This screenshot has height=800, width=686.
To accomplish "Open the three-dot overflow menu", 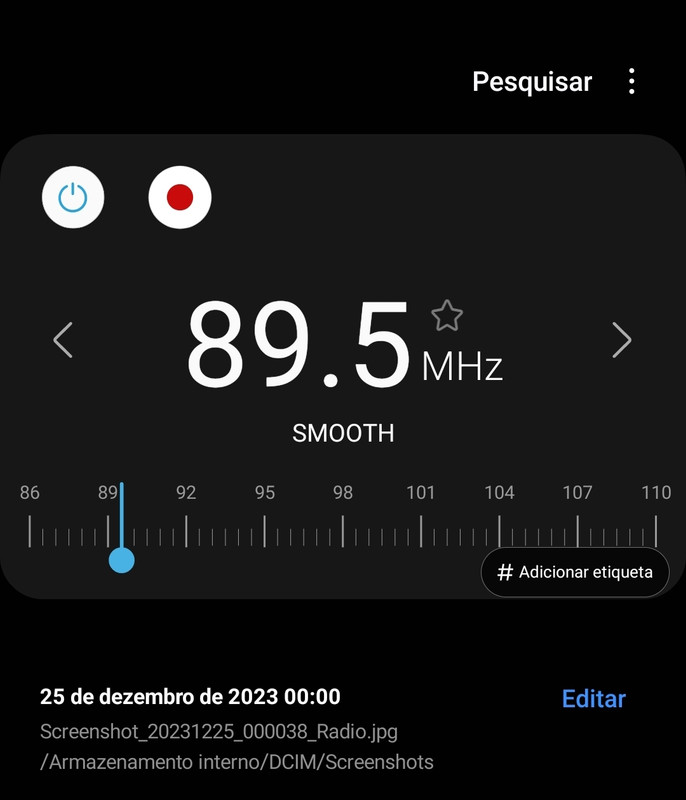I will [x=631, y=82].
